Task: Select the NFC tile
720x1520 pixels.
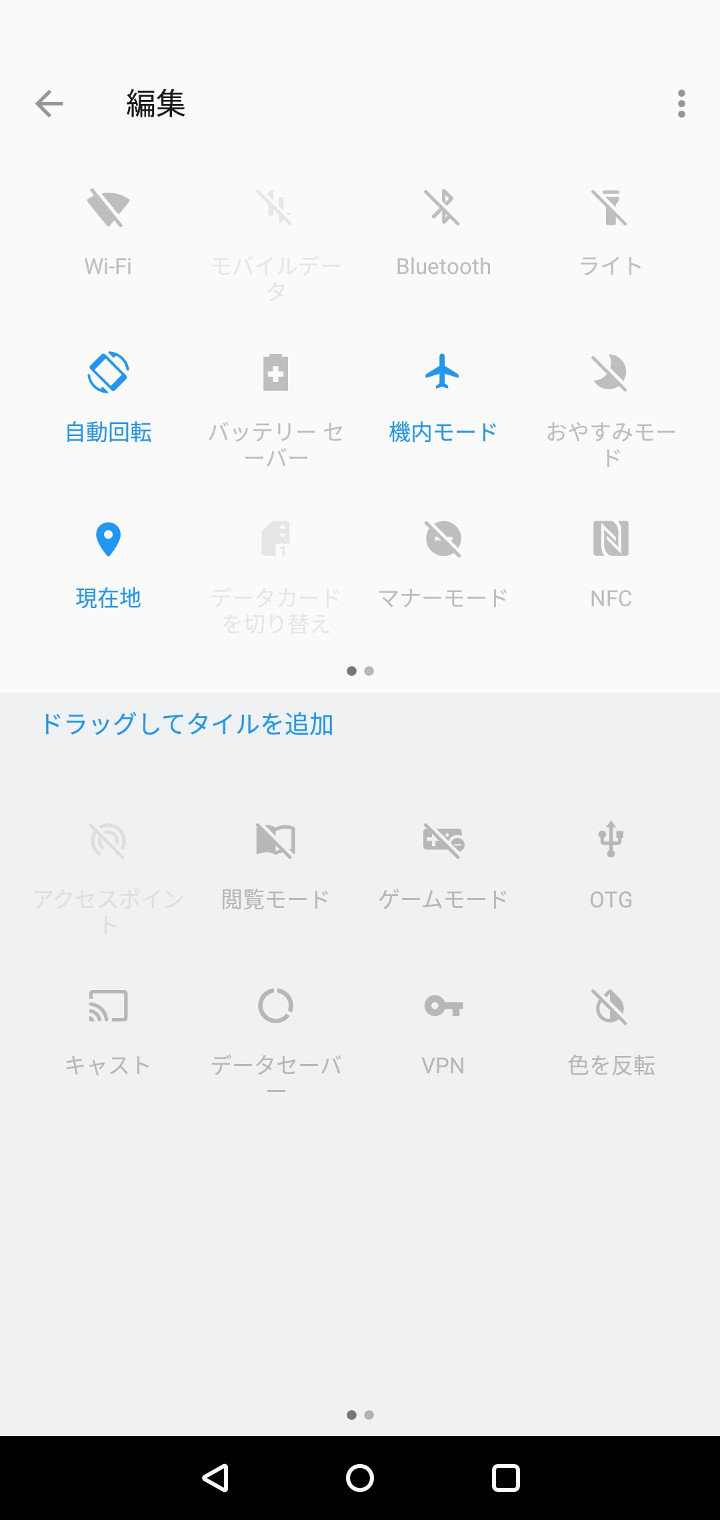Action: tap(610, 562)
